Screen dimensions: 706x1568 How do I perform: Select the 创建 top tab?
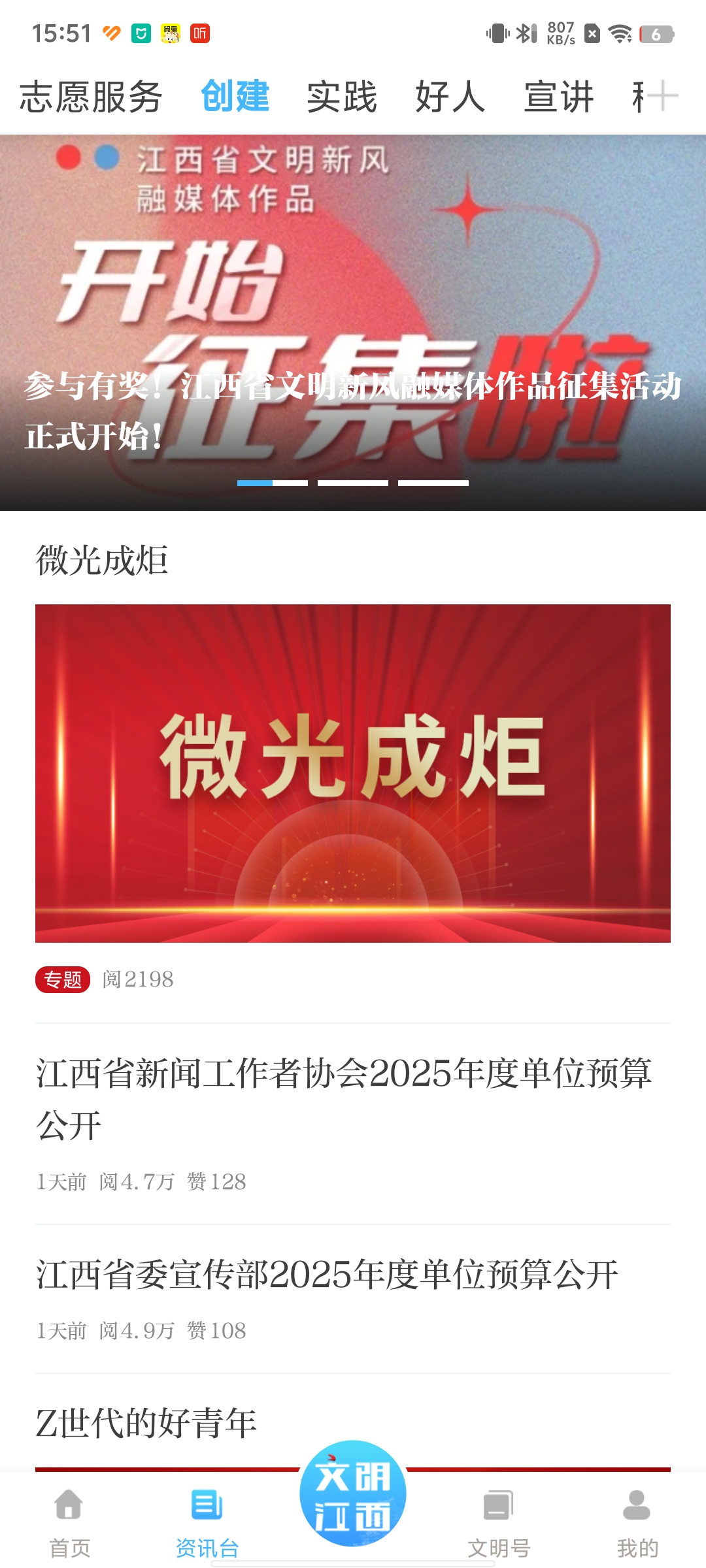235,96
